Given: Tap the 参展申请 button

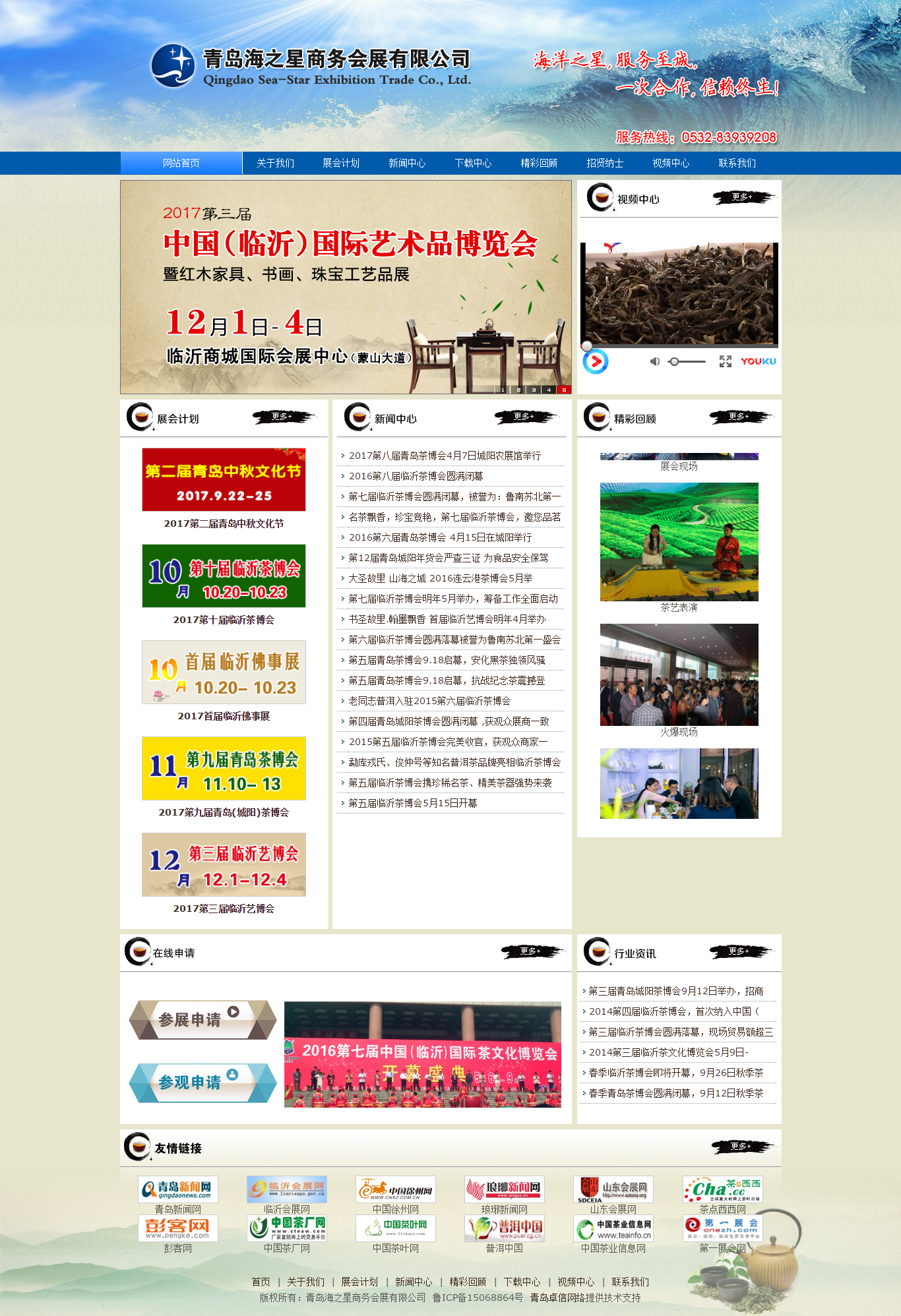Looking at the screenshot, I should pyautogui.click(x=202, y=1019).
